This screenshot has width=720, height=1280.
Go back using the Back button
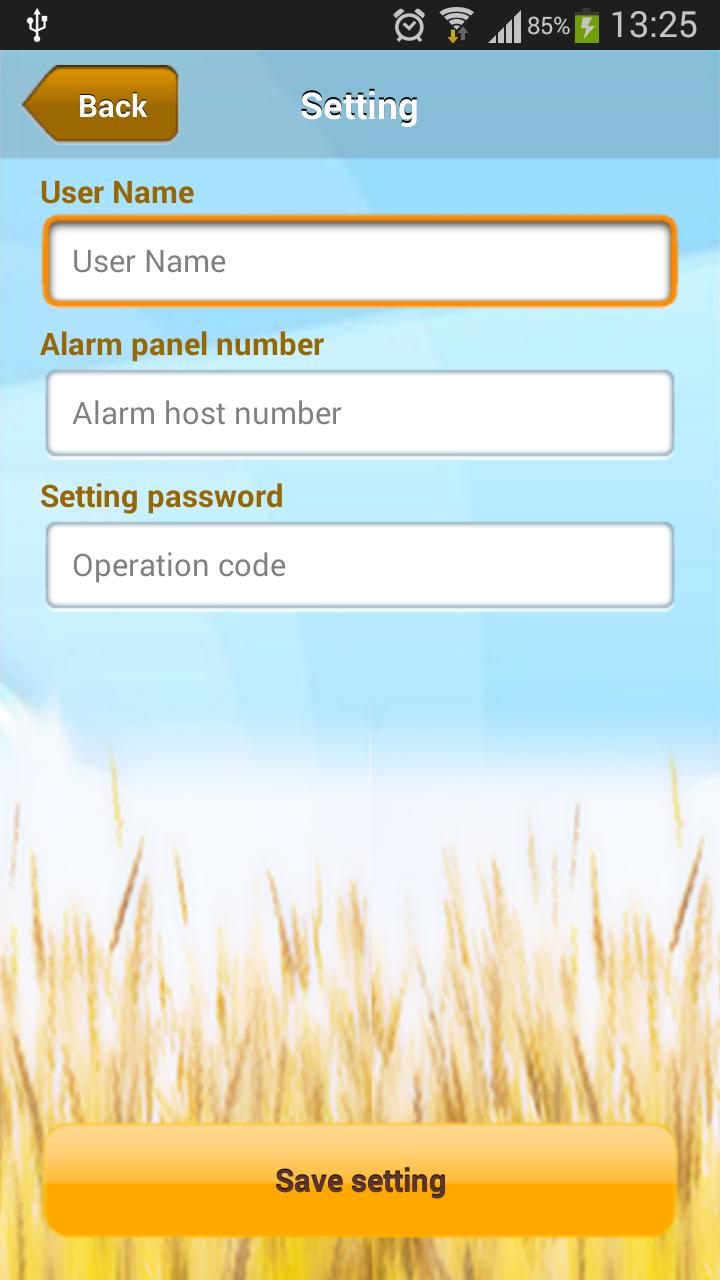102,105
